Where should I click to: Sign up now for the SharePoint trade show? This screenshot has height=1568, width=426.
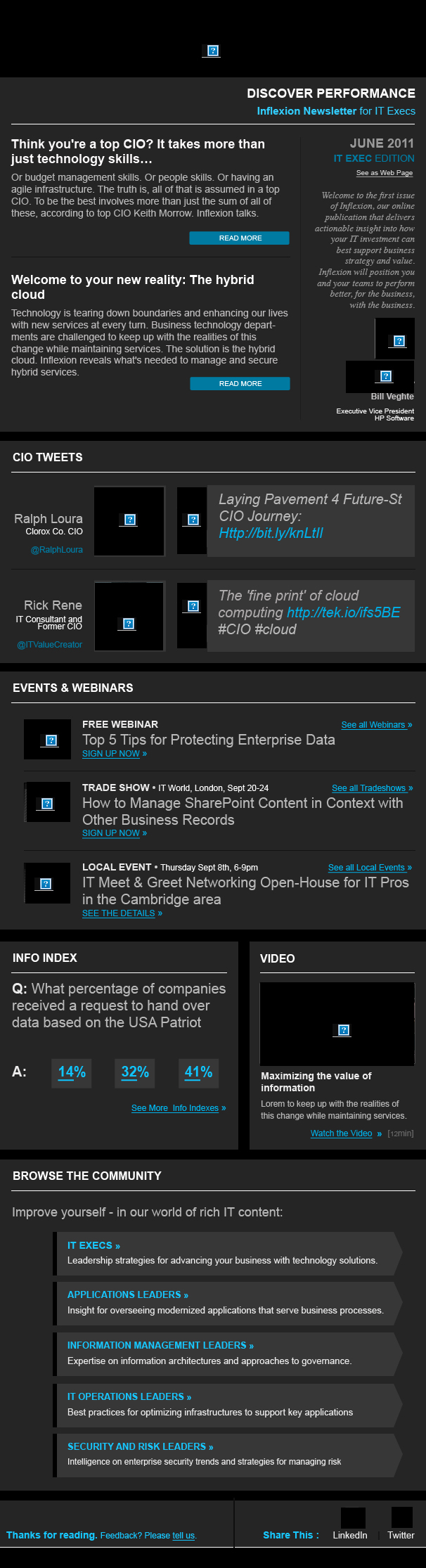[114, 833]
